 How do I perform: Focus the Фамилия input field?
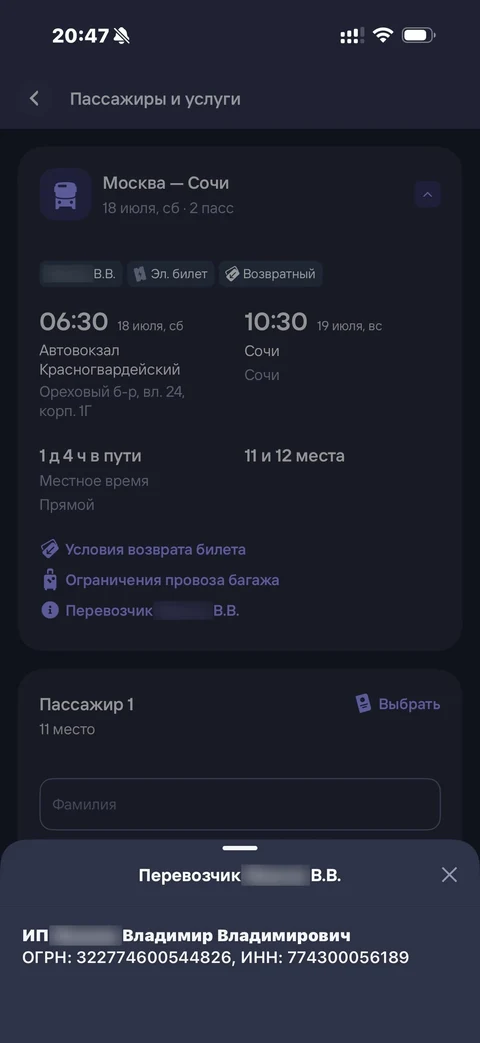[240, 804]
